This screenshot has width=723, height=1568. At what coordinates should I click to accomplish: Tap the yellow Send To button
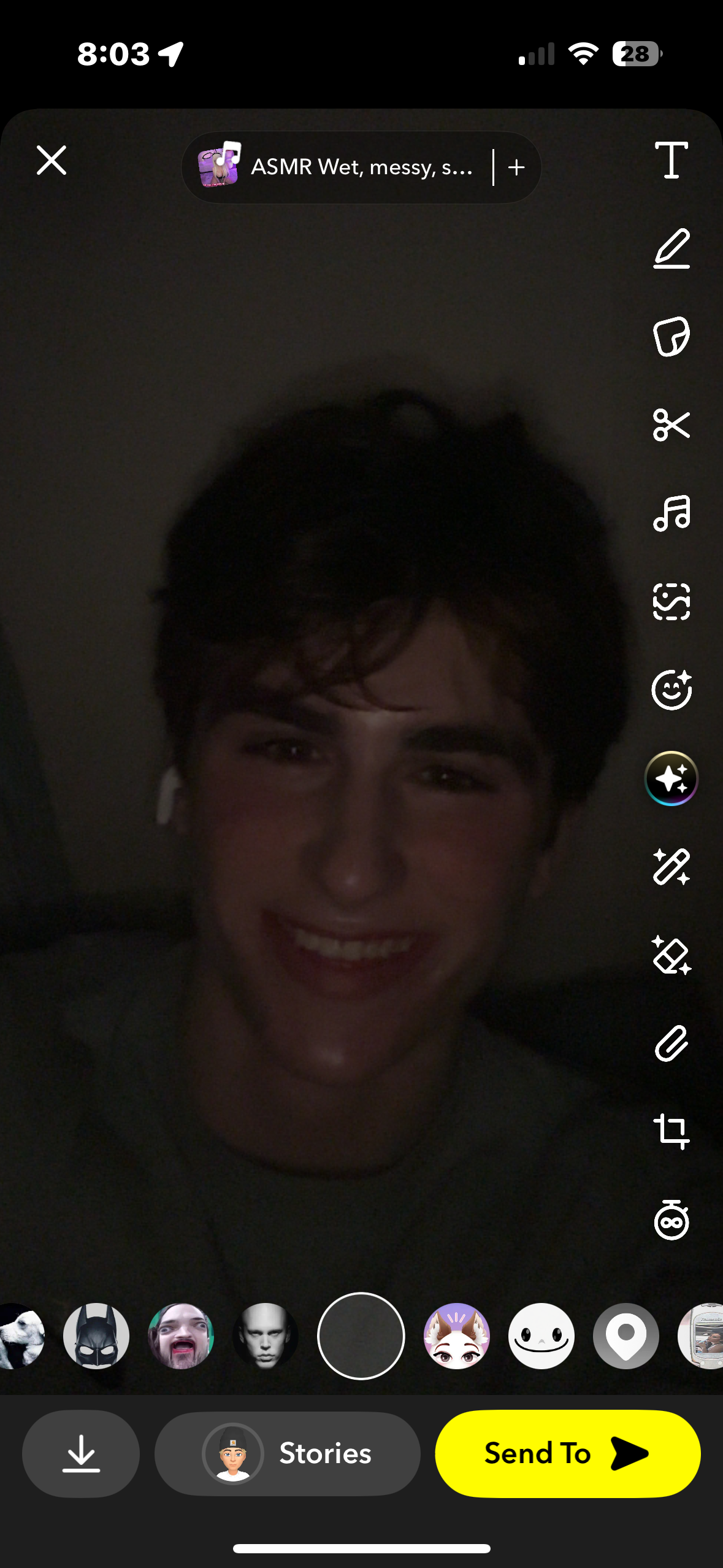(567, 1453)
